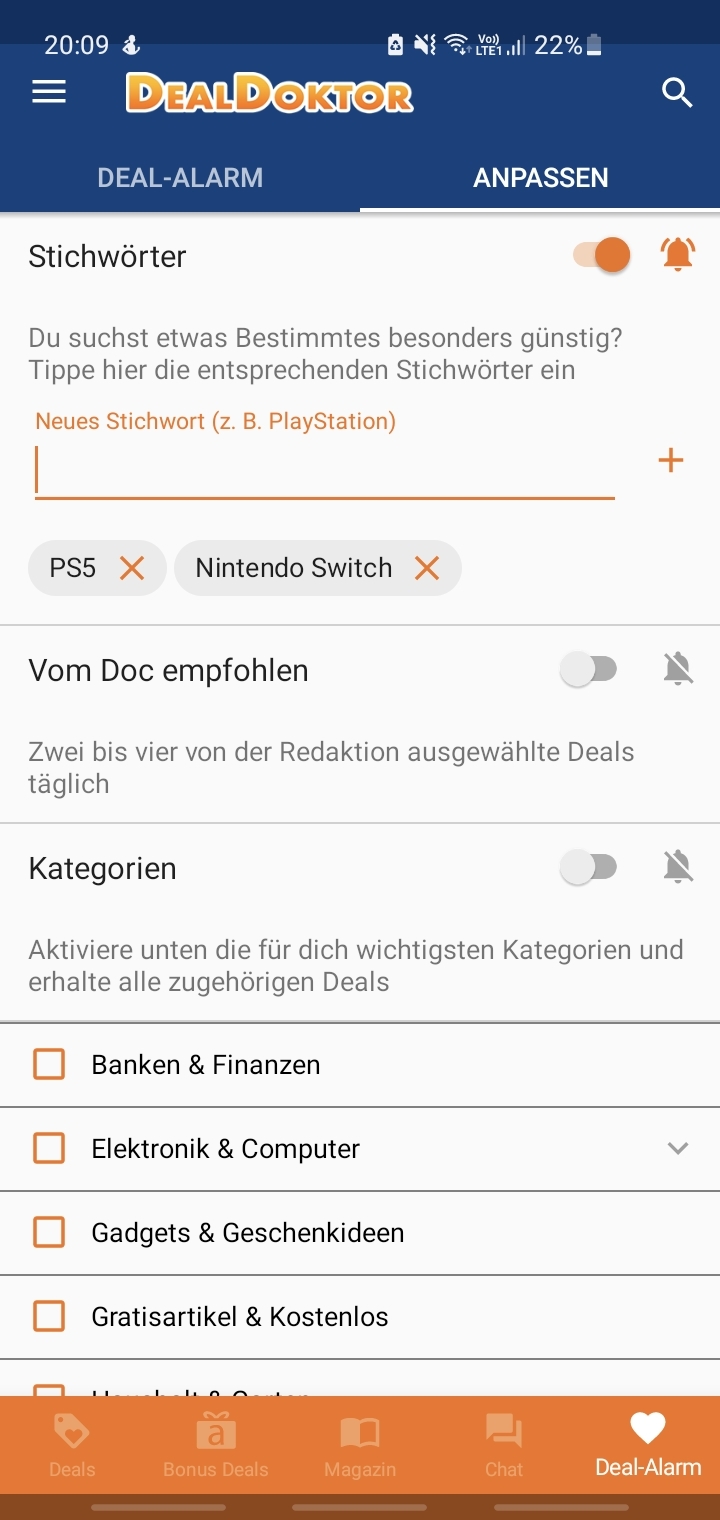The image size is (720, 1520).
Task: Go to the Deals bottom tab
Action: click(x=72, y=1446)
